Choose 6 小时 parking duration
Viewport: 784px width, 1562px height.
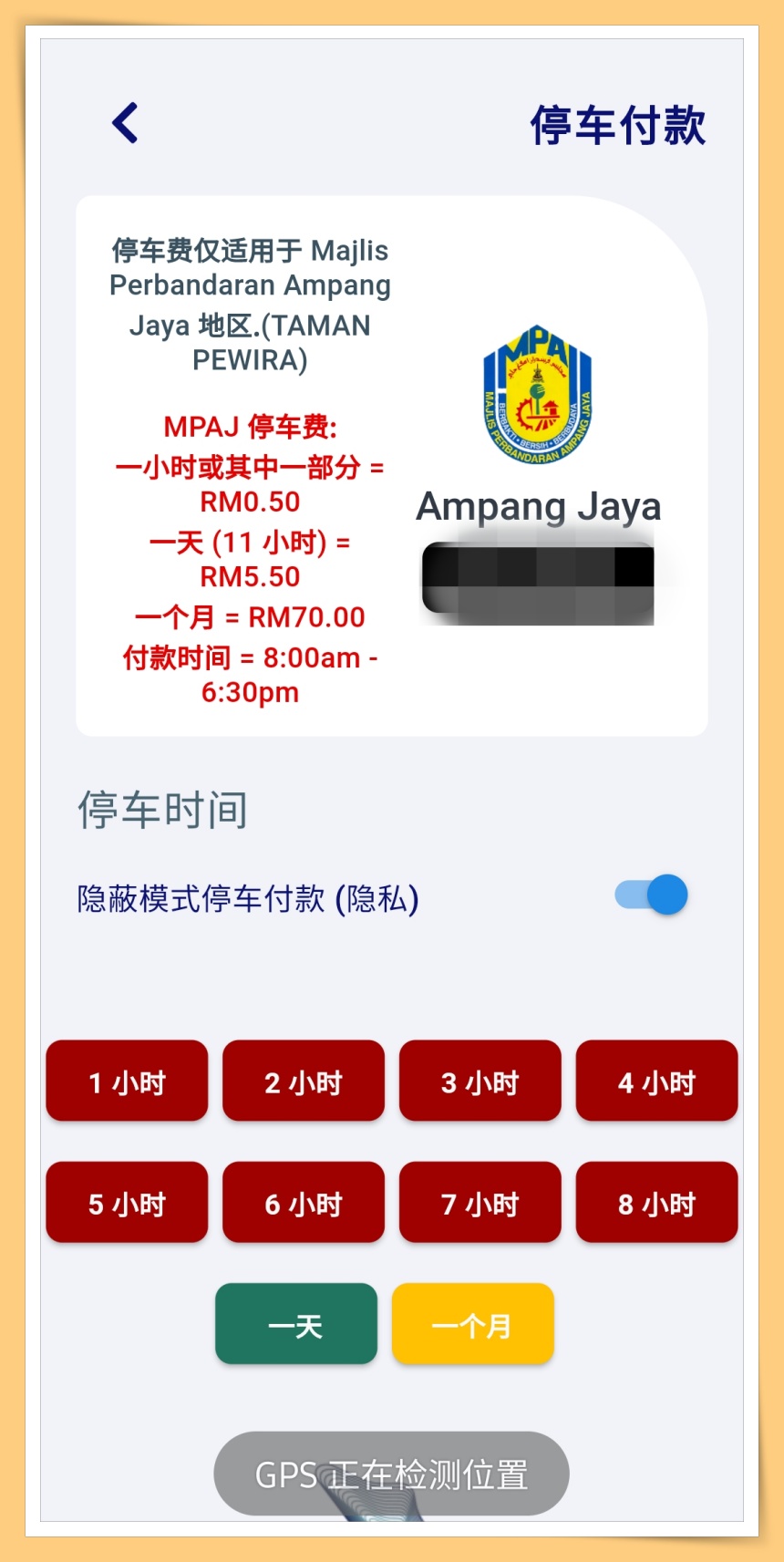click(x=304, y=1203)
